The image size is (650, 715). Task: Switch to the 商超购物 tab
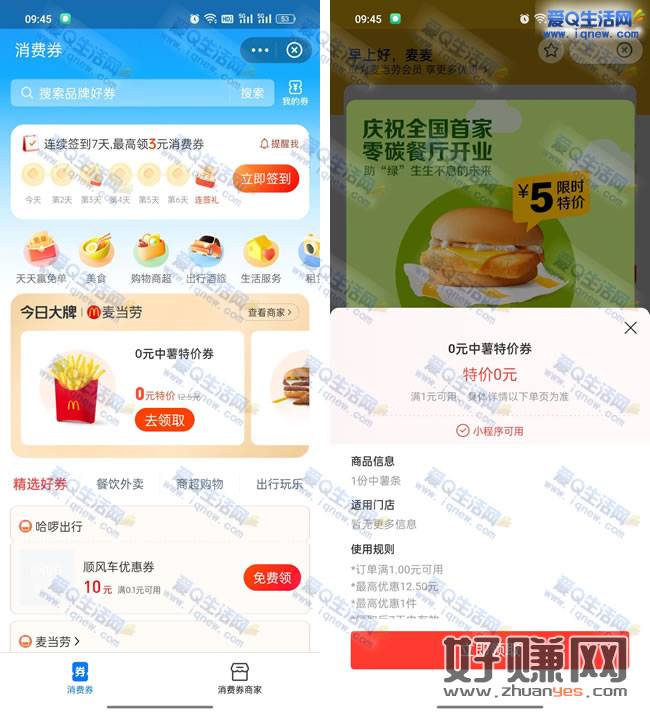click(x=200, y=484)
